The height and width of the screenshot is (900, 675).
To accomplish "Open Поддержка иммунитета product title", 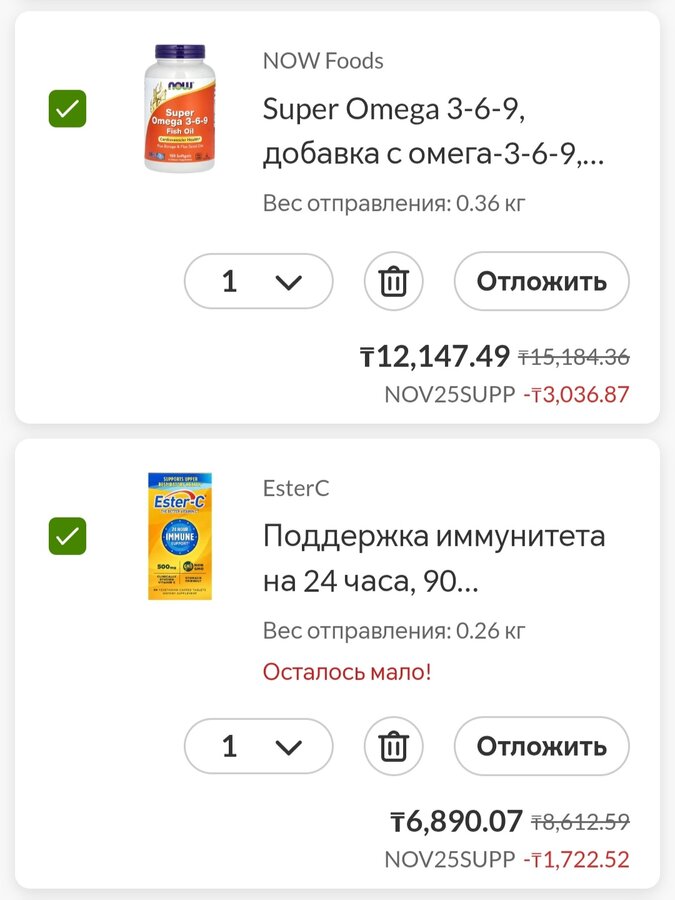I will point(433,559).
